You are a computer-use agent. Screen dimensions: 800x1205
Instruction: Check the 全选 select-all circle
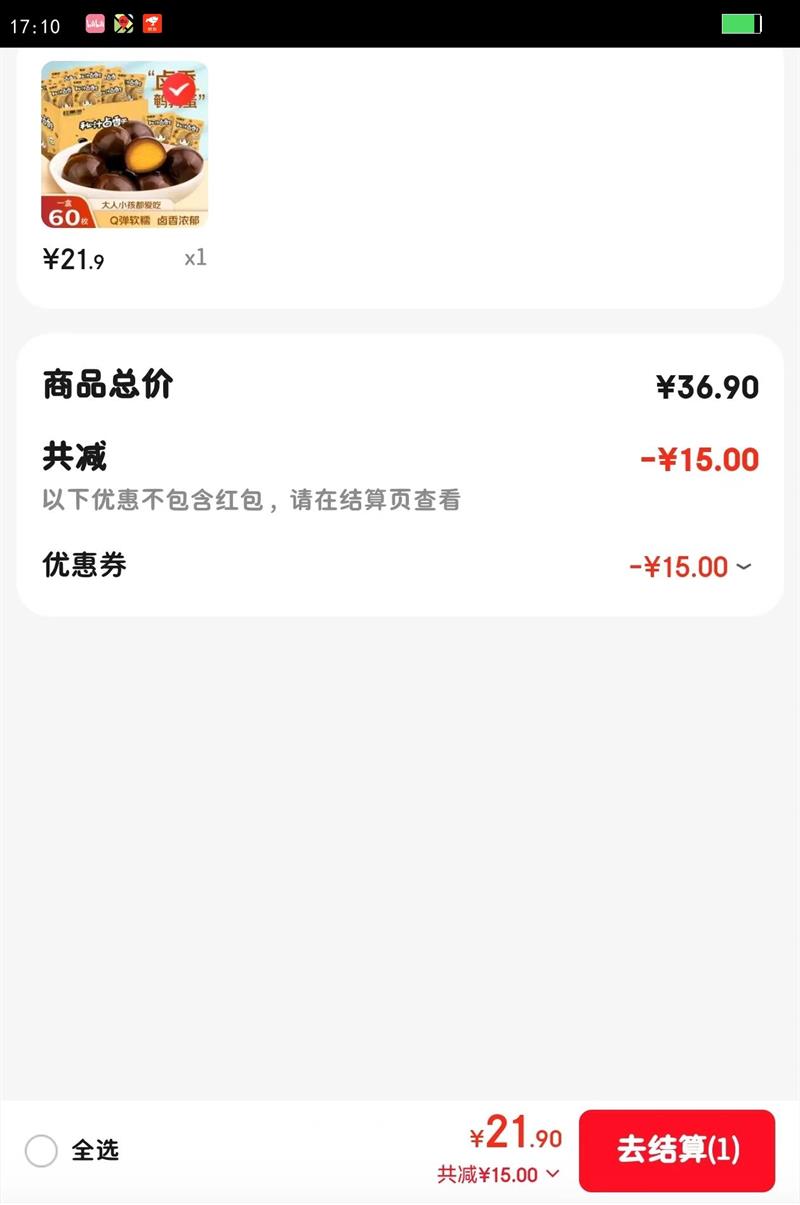point(41,1151)
